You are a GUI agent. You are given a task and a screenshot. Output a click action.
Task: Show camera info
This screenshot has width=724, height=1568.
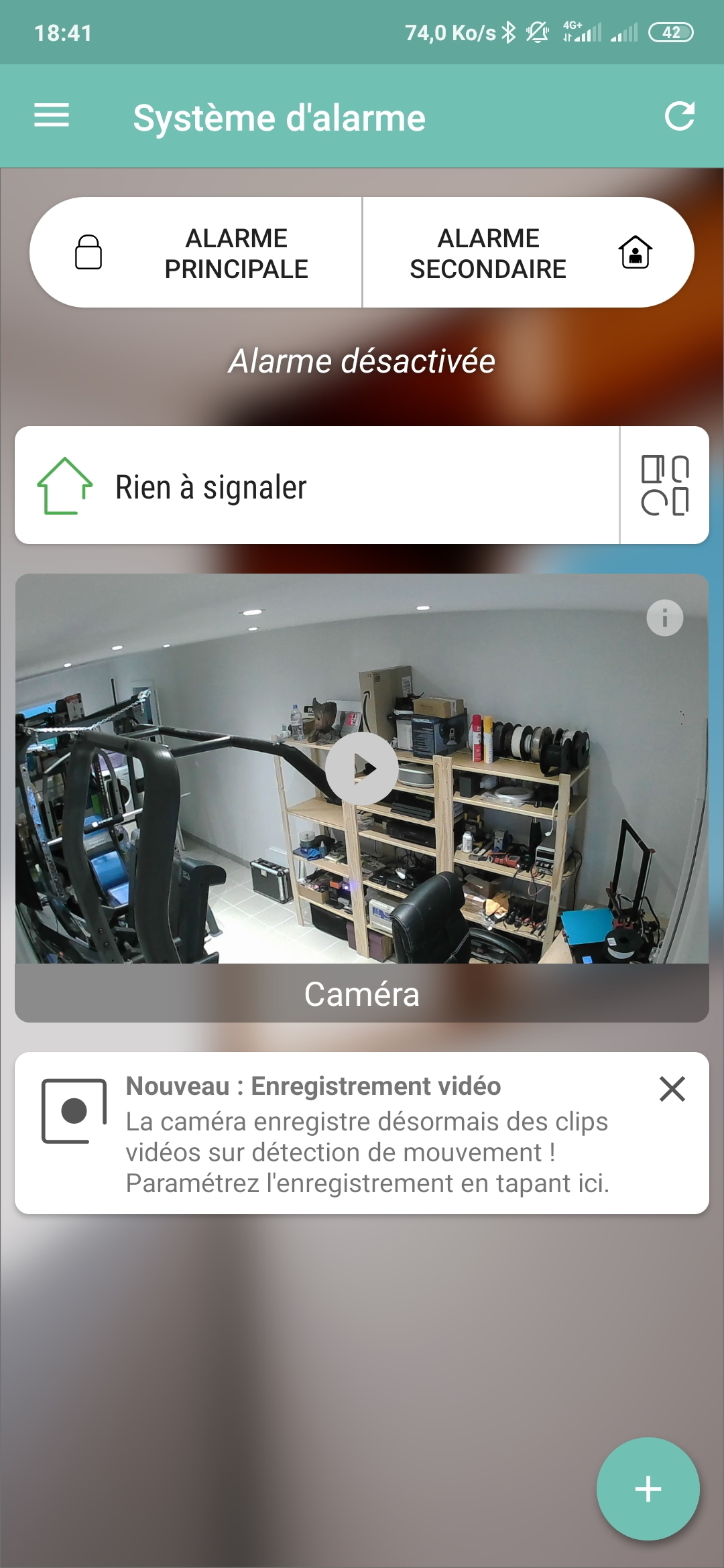[664, 618]
